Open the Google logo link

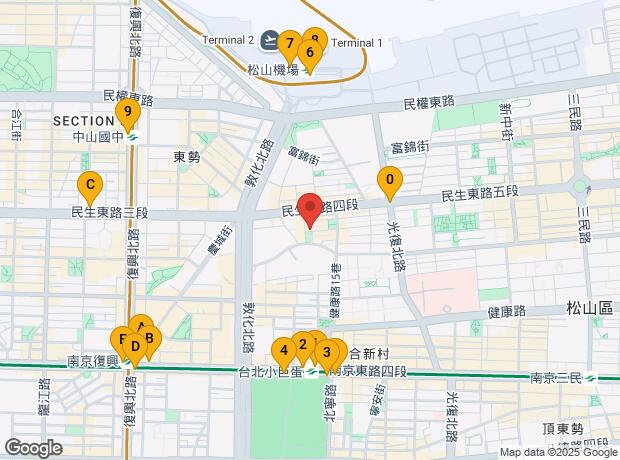[34, 448]
